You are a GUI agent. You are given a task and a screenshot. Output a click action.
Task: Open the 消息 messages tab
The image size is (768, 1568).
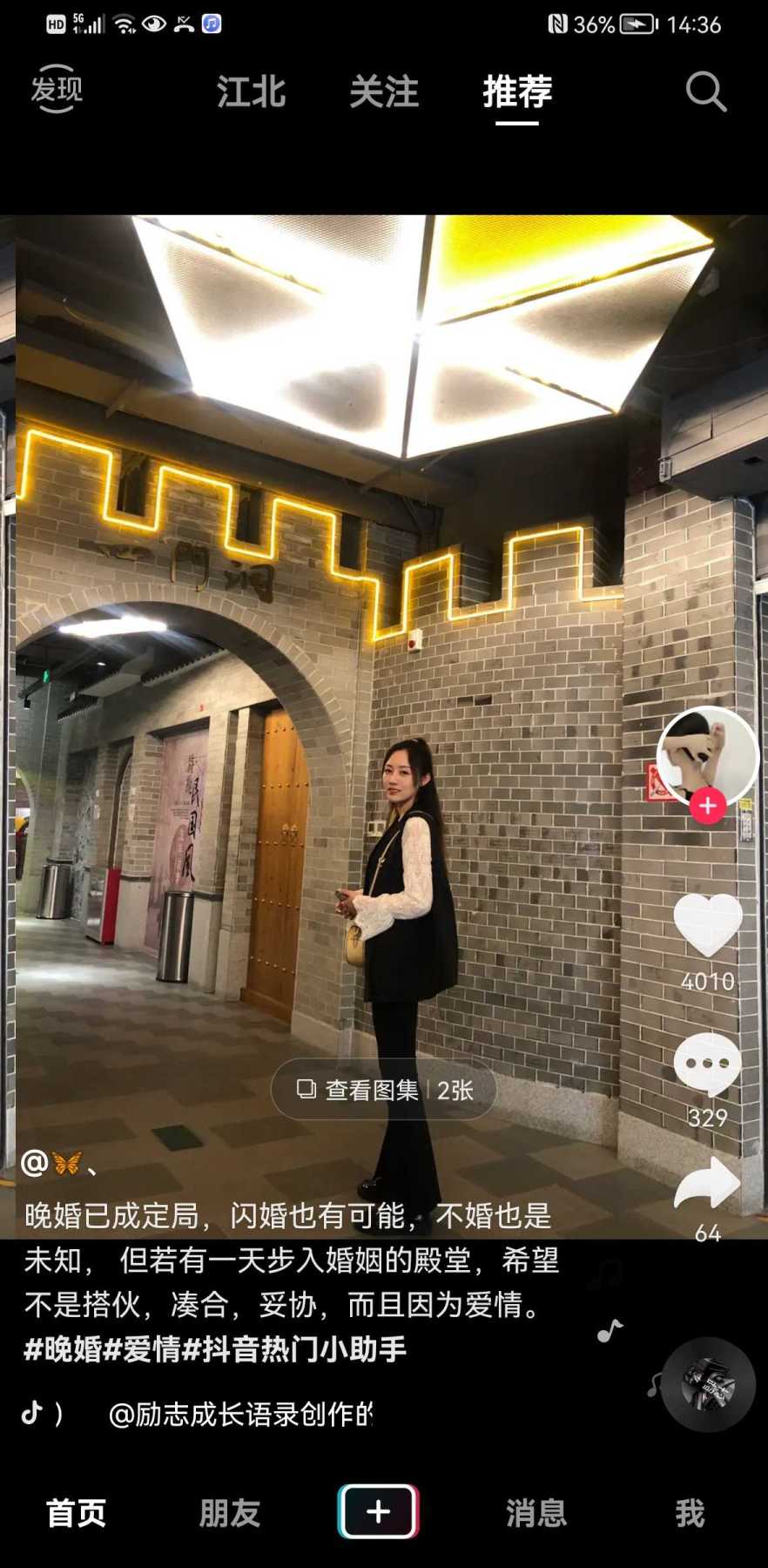(536, 1513)
